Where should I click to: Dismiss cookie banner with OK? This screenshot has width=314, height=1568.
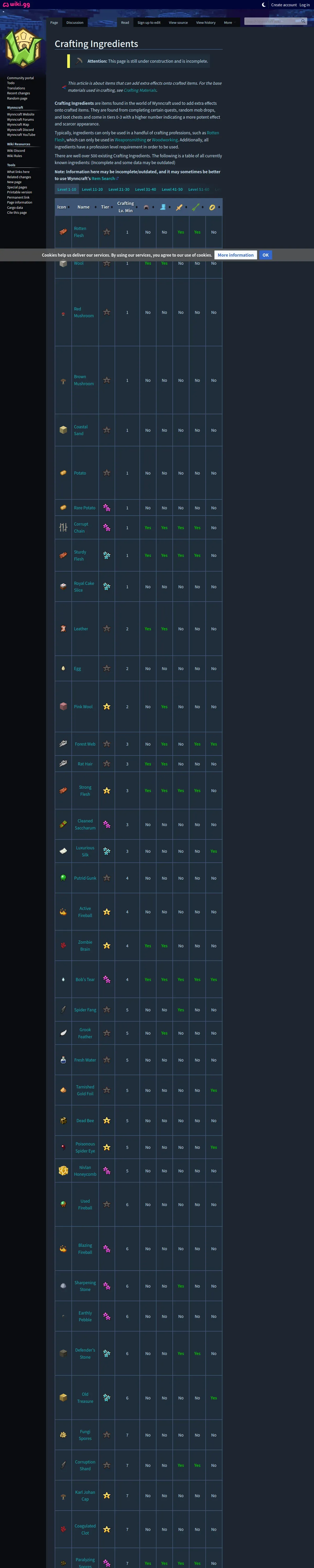coord(265,255)
